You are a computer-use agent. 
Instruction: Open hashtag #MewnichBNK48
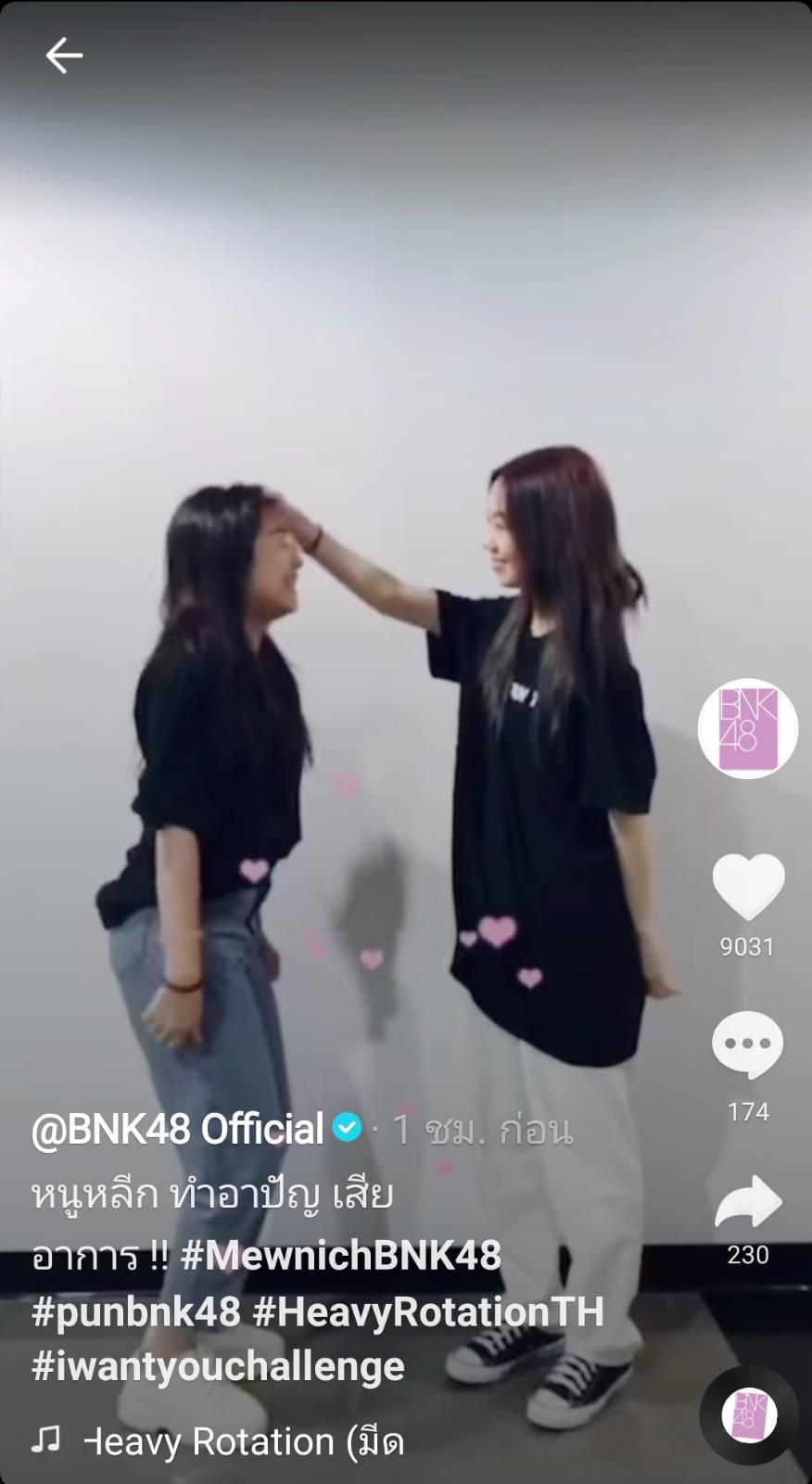tap(341, 1256)
